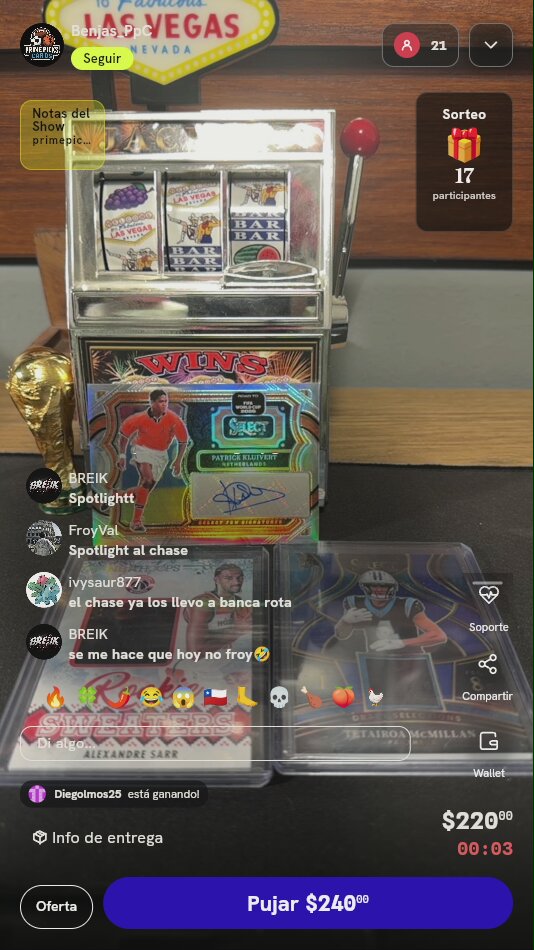534x950 pixels.
Task: Share the stream via Compartir
Action: (487, 677)
